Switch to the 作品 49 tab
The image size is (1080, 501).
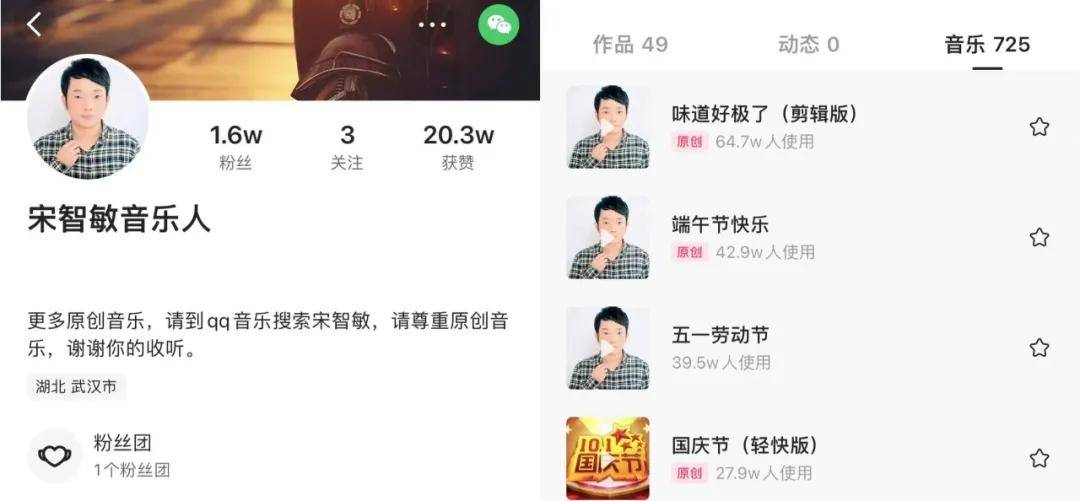pyautogui.click(x=630, y=44)
